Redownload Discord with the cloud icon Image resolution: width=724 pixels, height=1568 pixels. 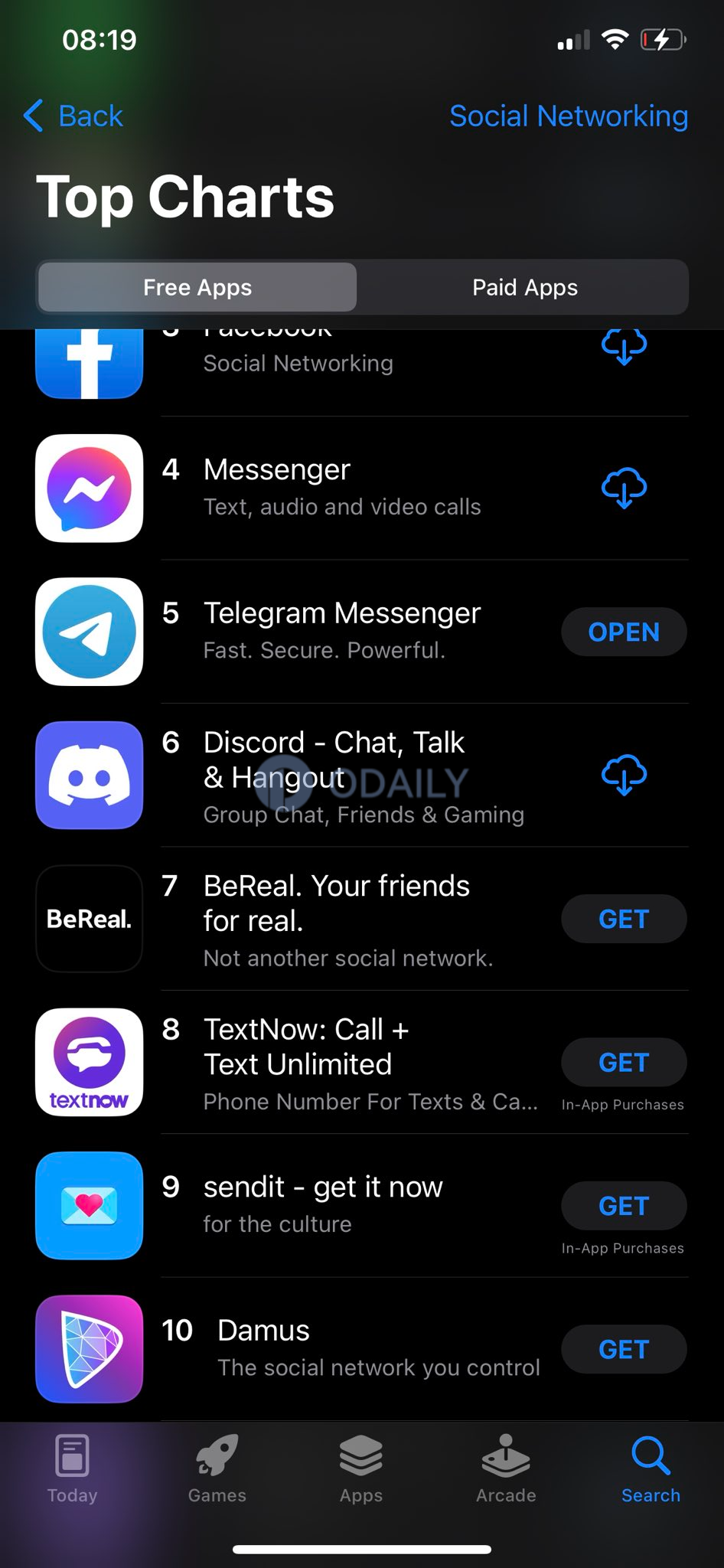(x=624, y=775)
